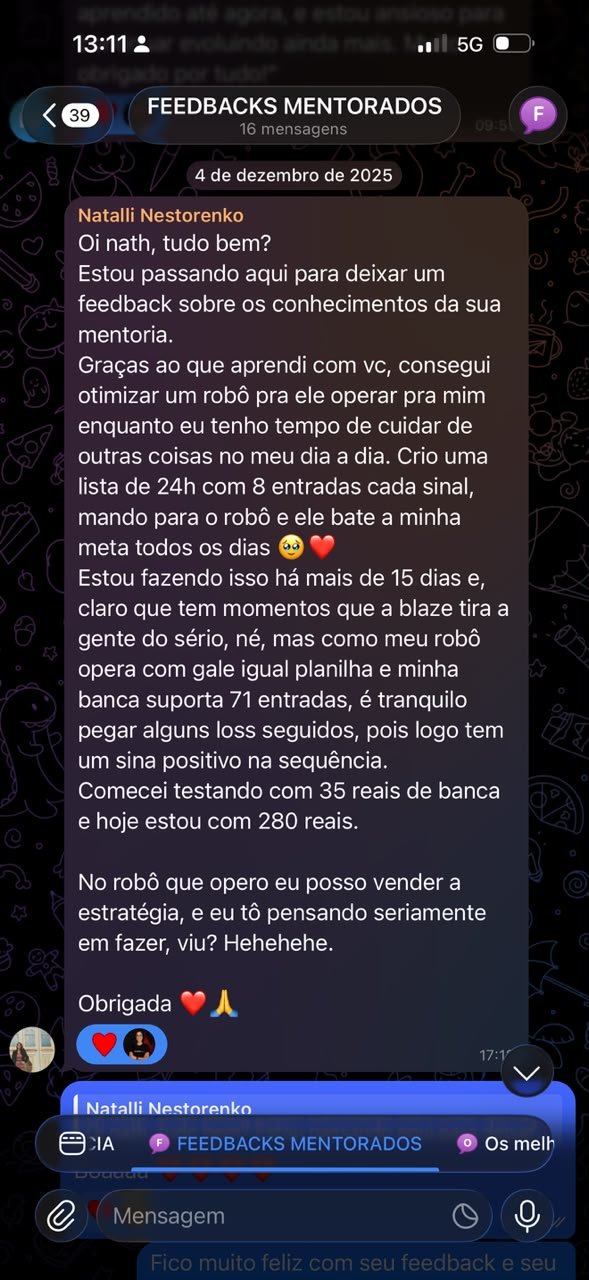Viewport: 589px width, 1280px height.
Task: Attach a file with the paperclip
Action: coord(62,1216)
